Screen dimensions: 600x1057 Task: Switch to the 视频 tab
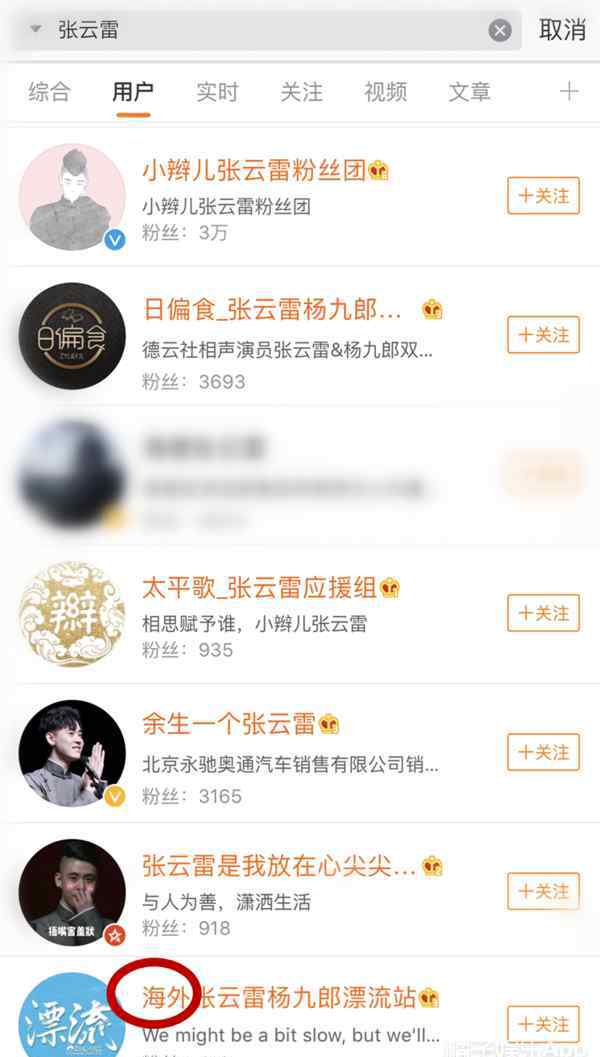[386, 92]
